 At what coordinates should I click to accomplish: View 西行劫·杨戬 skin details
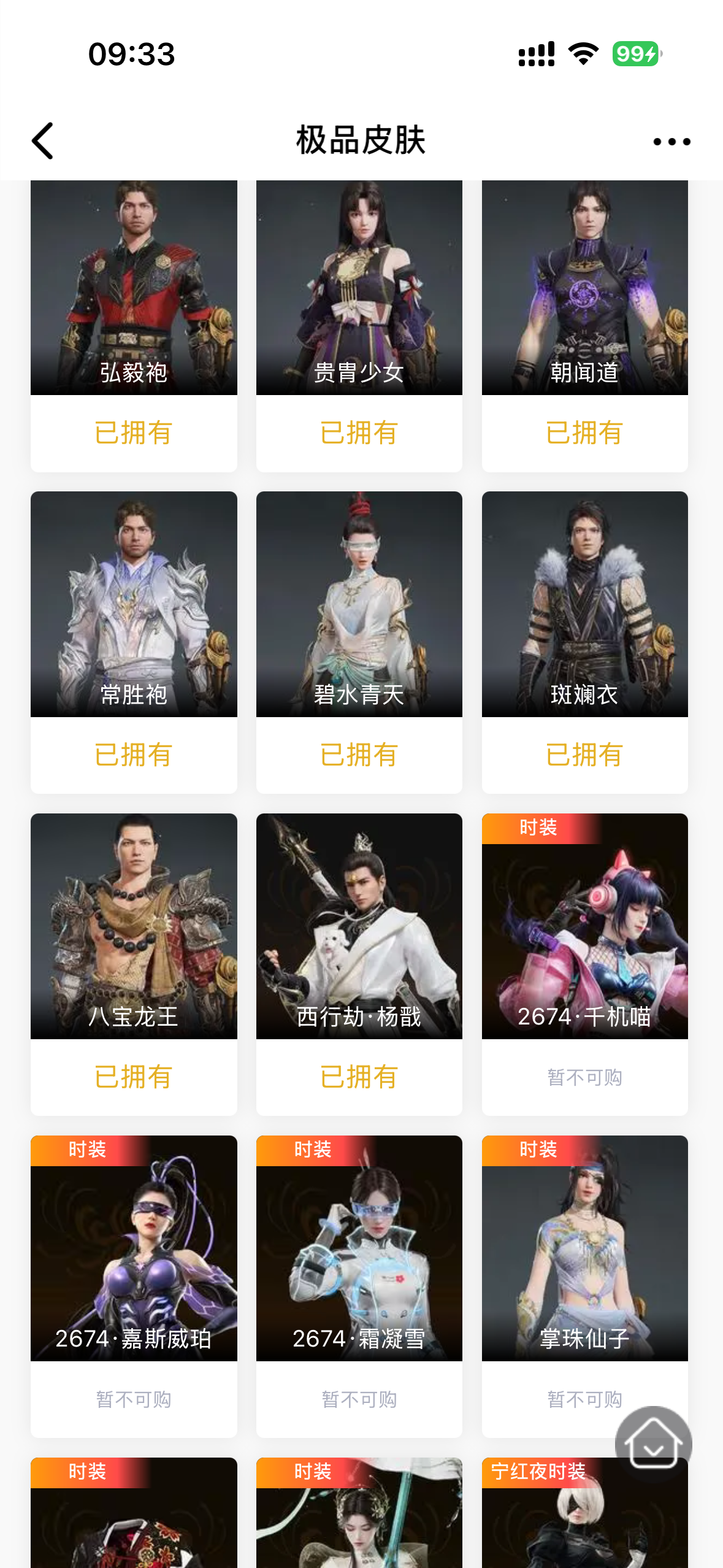359,926
